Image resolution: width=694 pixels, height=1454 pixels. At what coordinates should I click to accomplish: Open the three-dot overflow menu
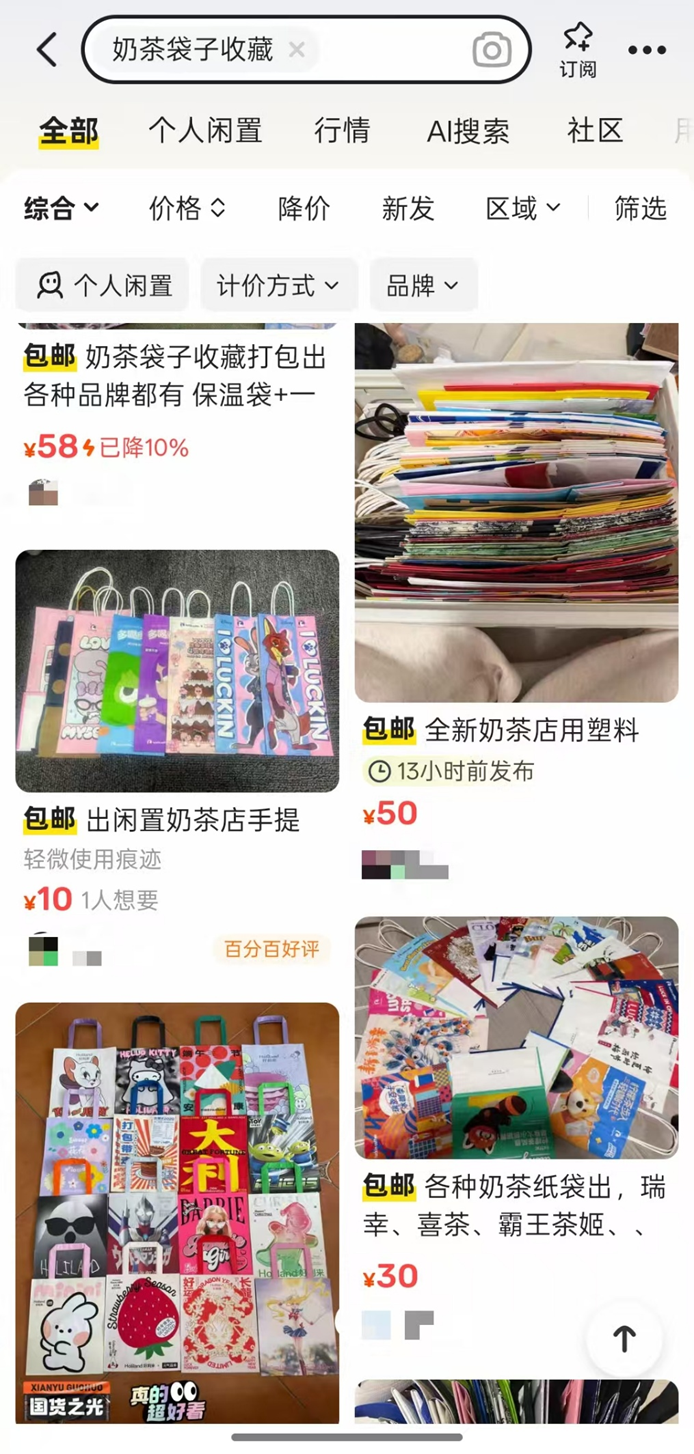(646, 50)
